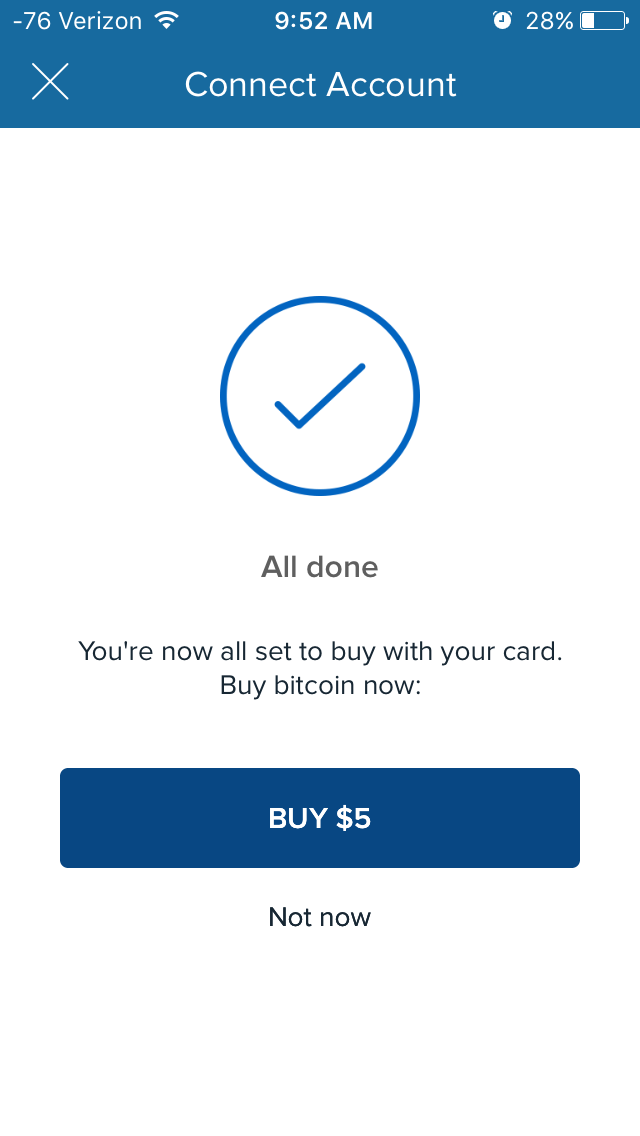Tap the BUY $5 button
Image resolution: width=640 pixels, height=1136 pixels.
[320, 818]
